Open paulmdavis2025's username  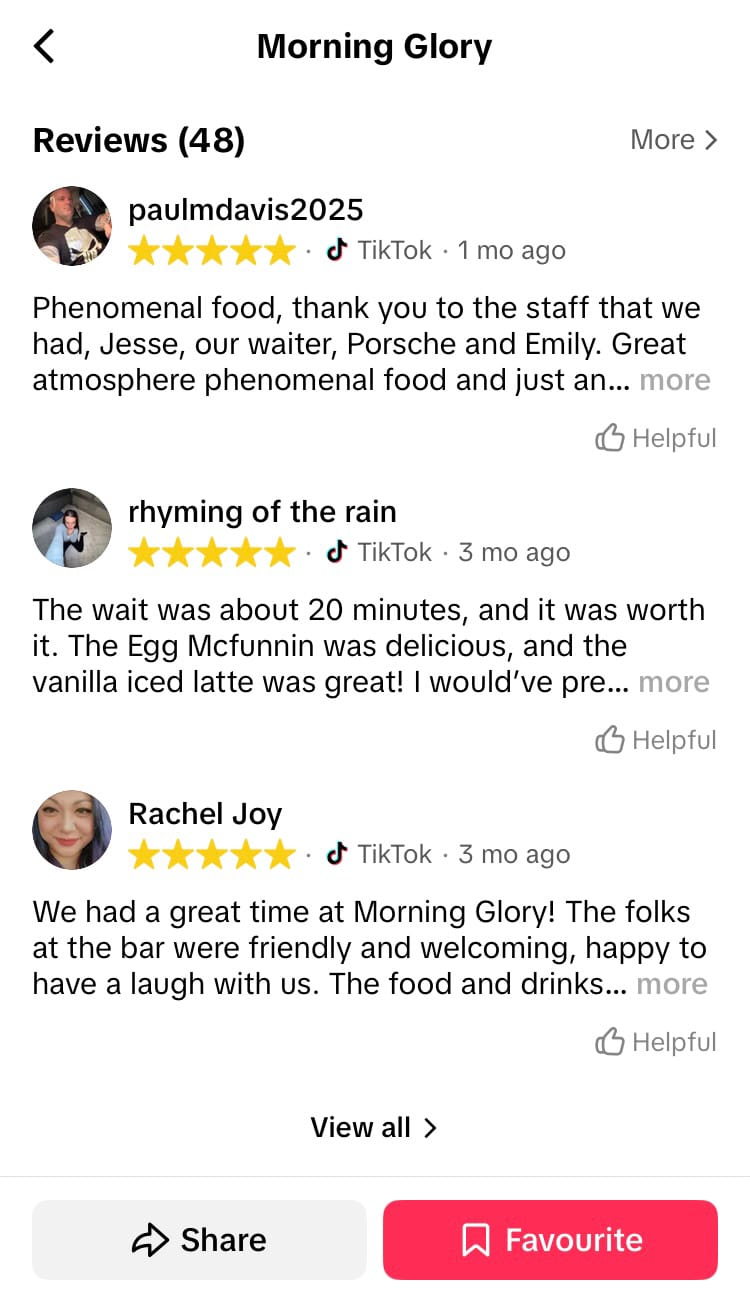pos(246,210)
